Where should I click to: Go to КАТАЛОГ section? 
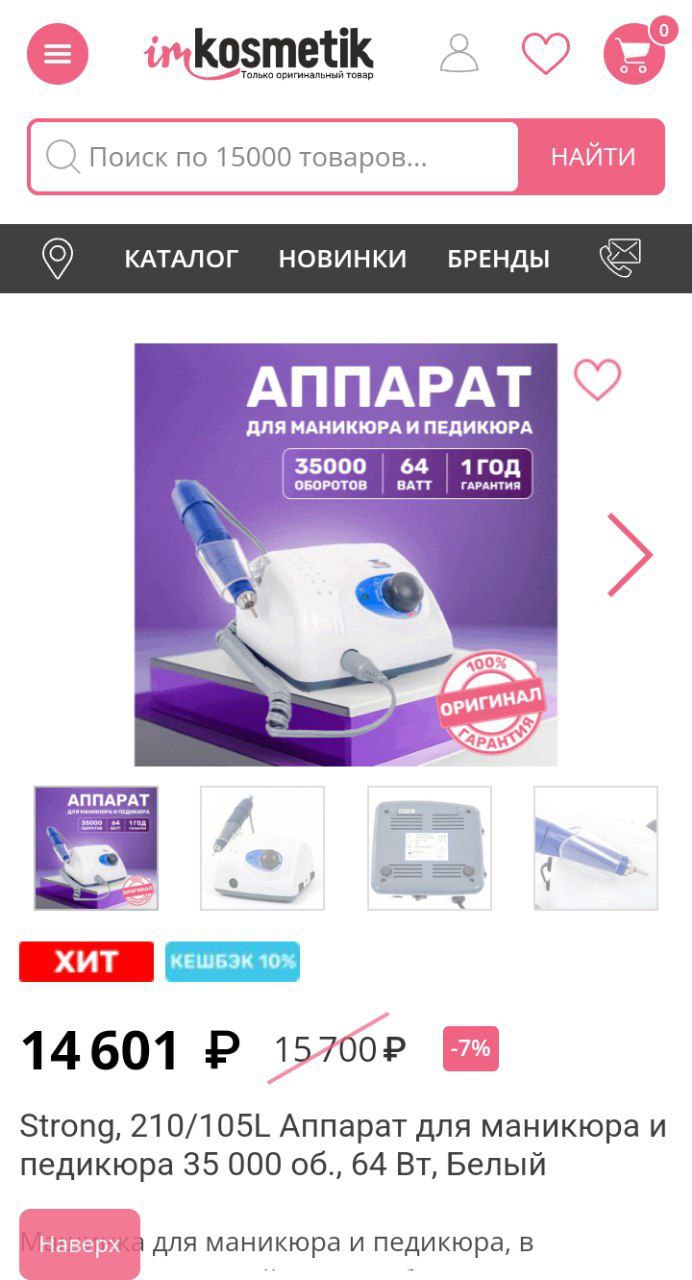[x=181, y=258]
